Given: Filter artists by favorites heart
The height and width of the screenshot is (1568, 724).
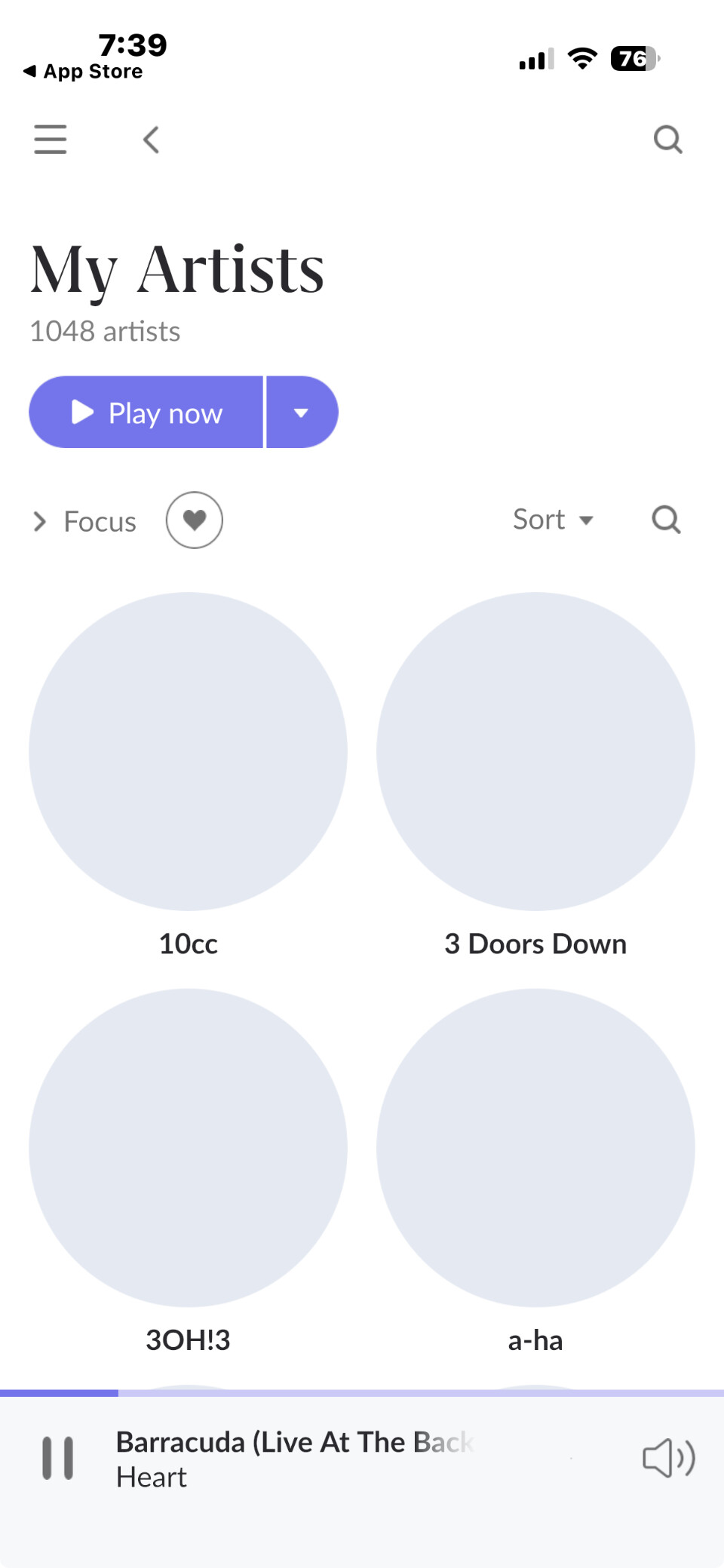Looking at the screenshot, I should point(195,520).
